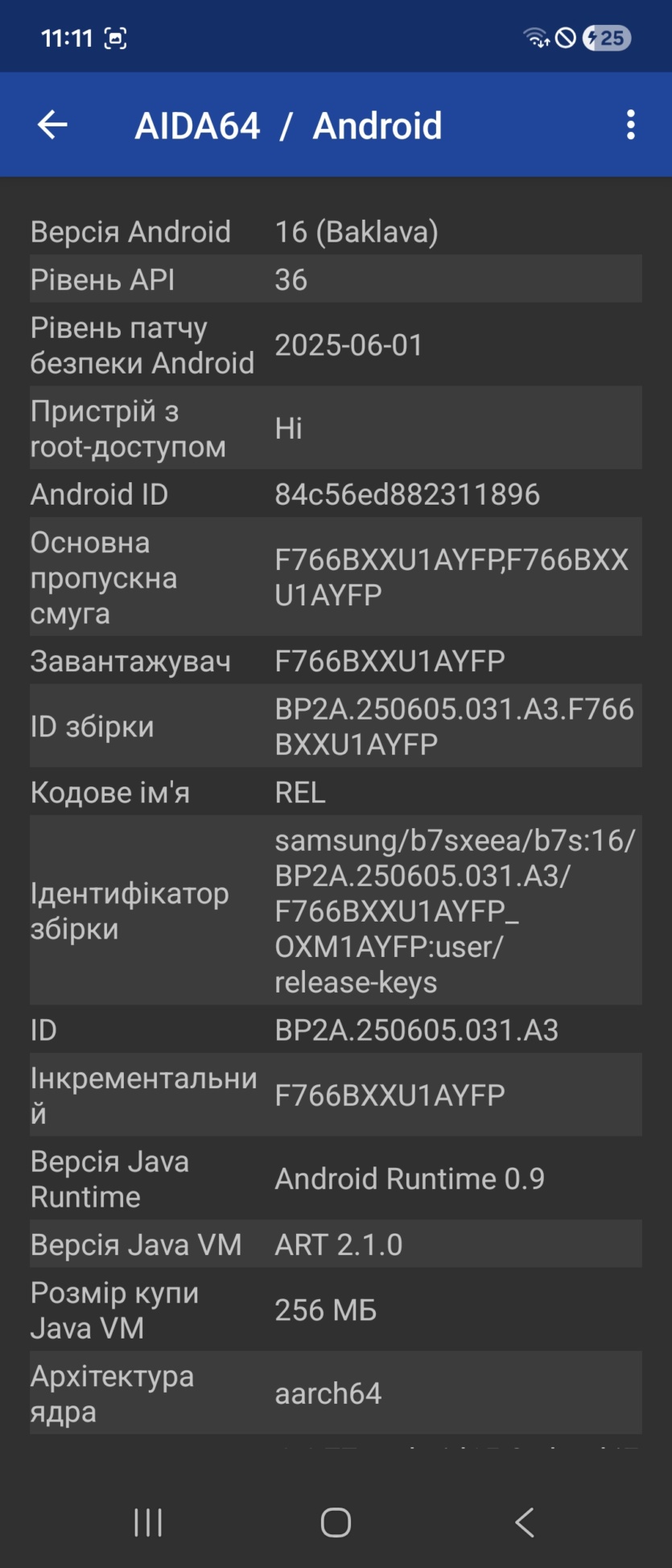
Task: Open the three-dot overflow menu
Action: [630, 125]
